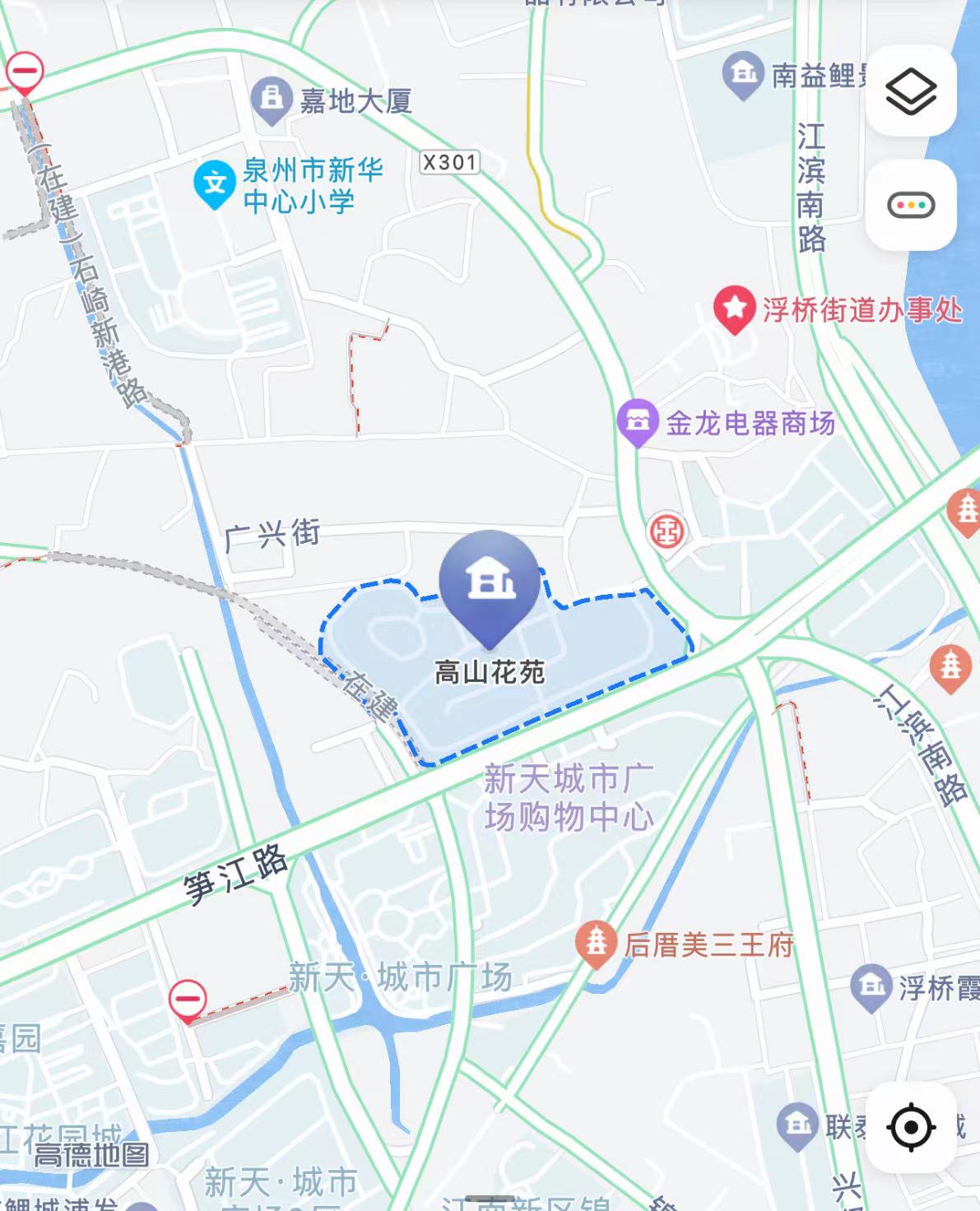This screenshot has width=980, height=1211.
Task: Select the 金龙电器商场 shop marker
Action: pyautogui.click(x=638, y=422)
